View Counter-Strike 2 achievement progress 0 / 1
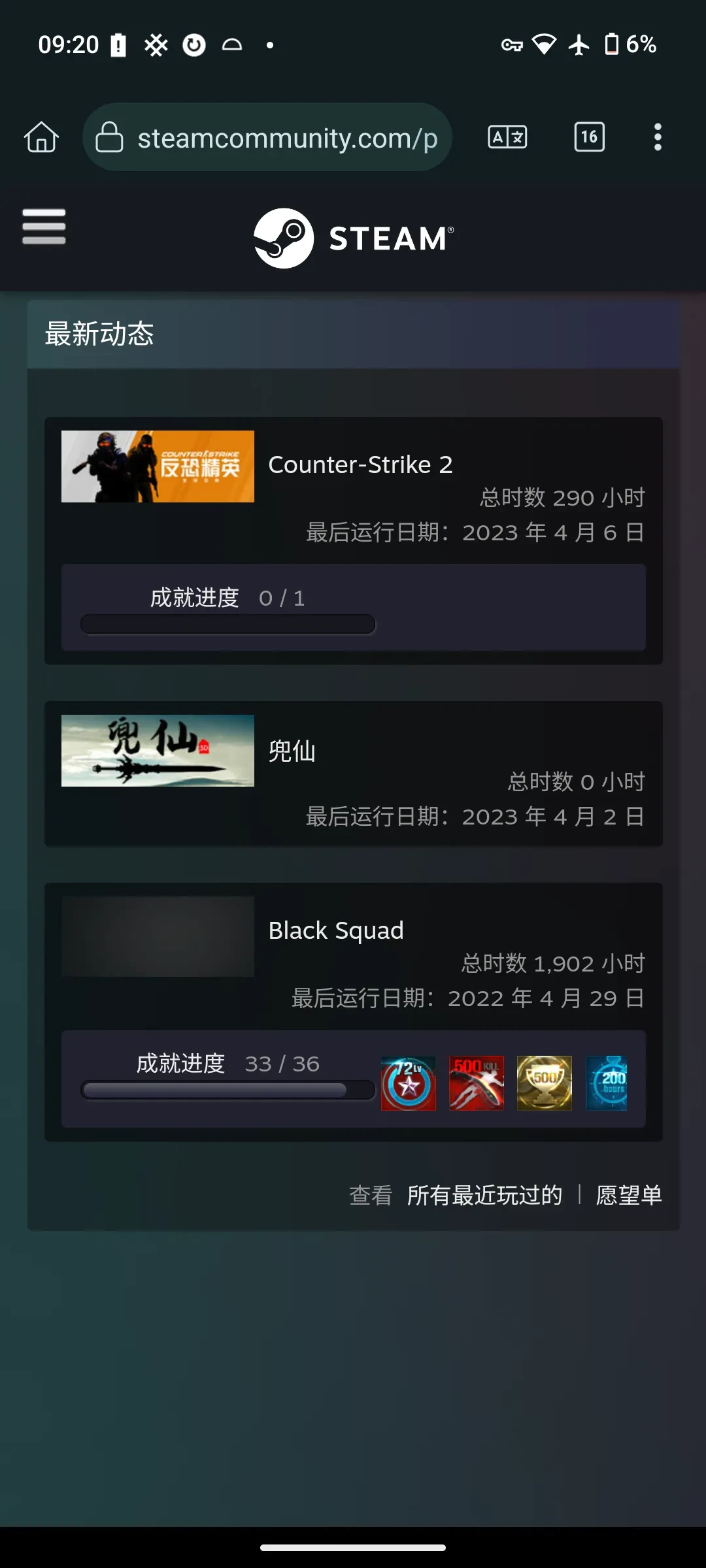This screenshot has height=1568, width=706. click(227, 598)
